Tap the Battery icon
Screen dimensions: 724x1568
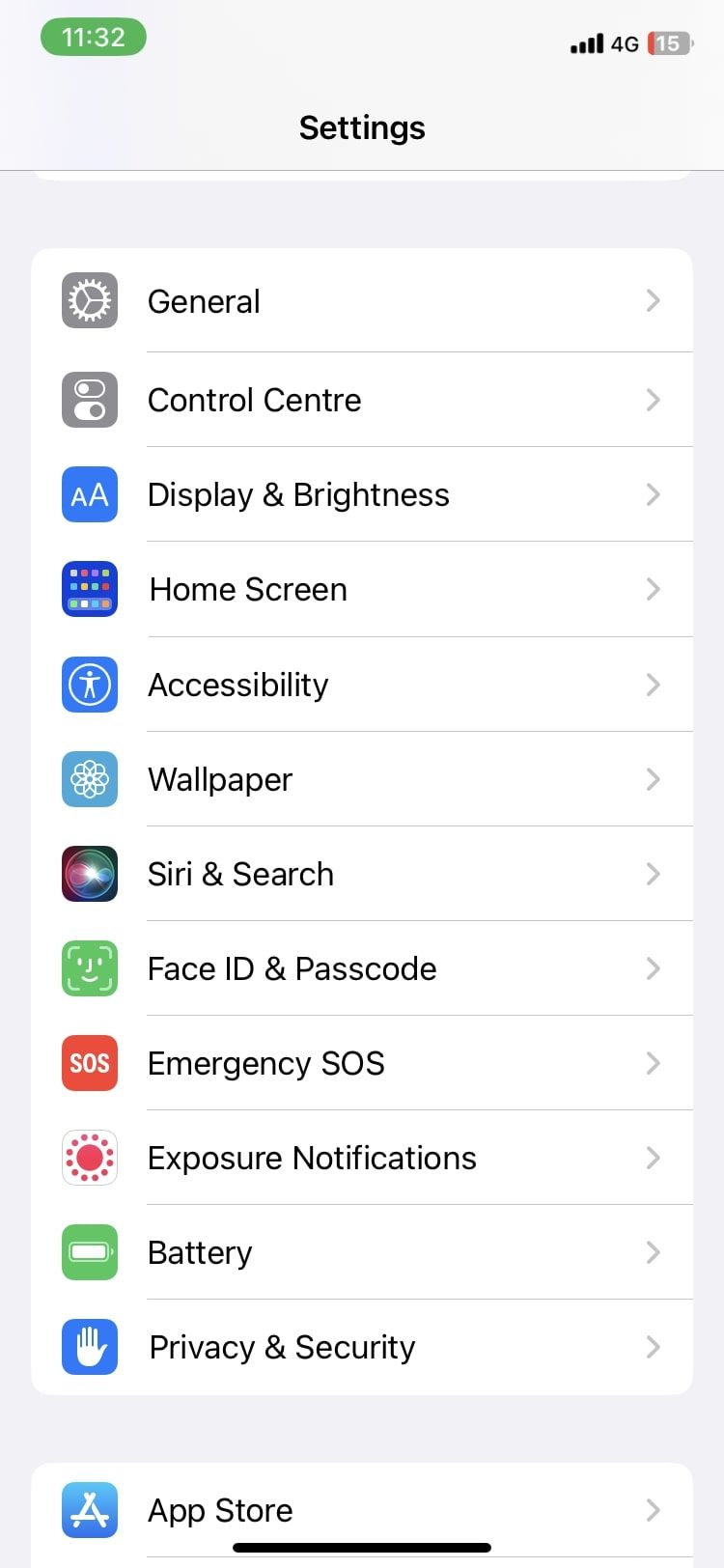89,1252
